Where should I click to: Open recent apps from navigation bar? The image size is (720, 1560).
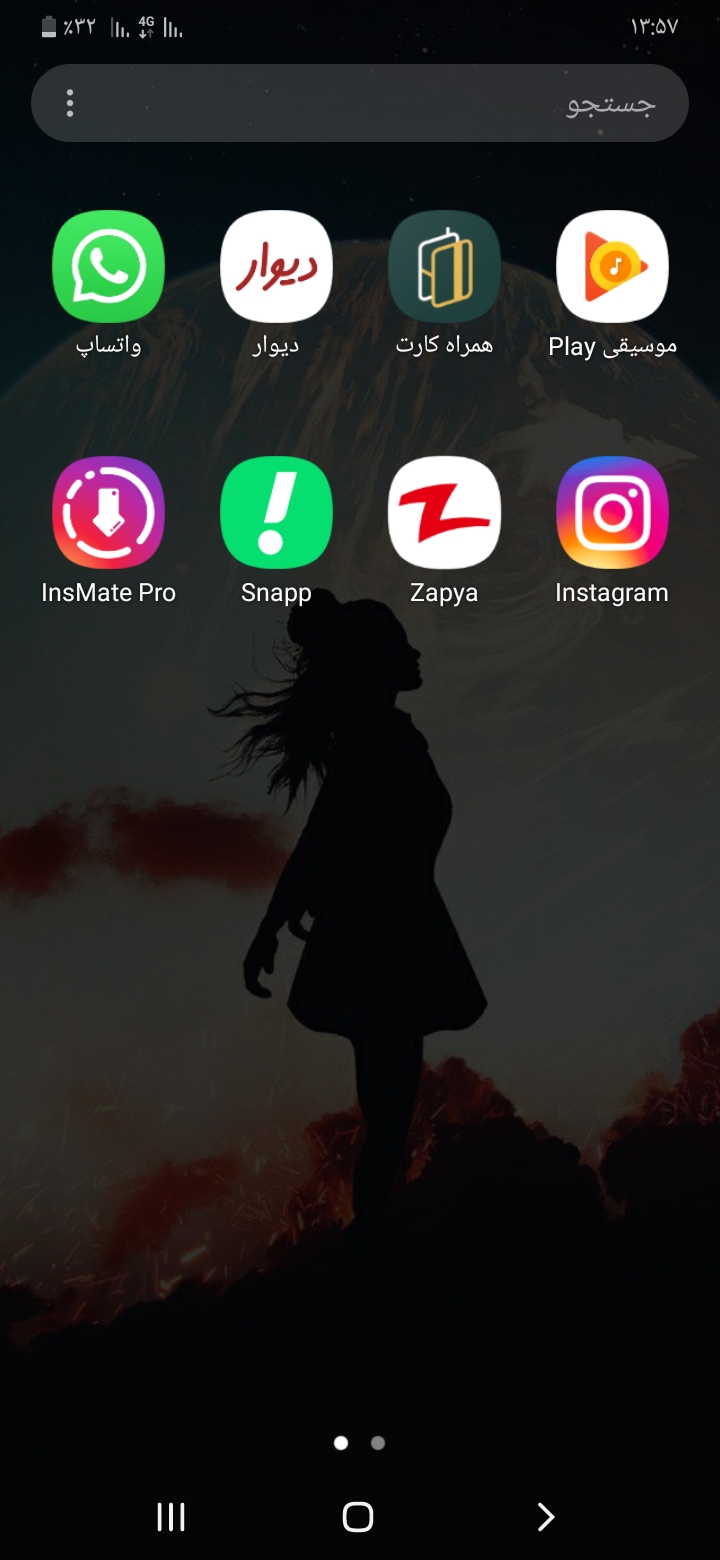pos(171,1517)
